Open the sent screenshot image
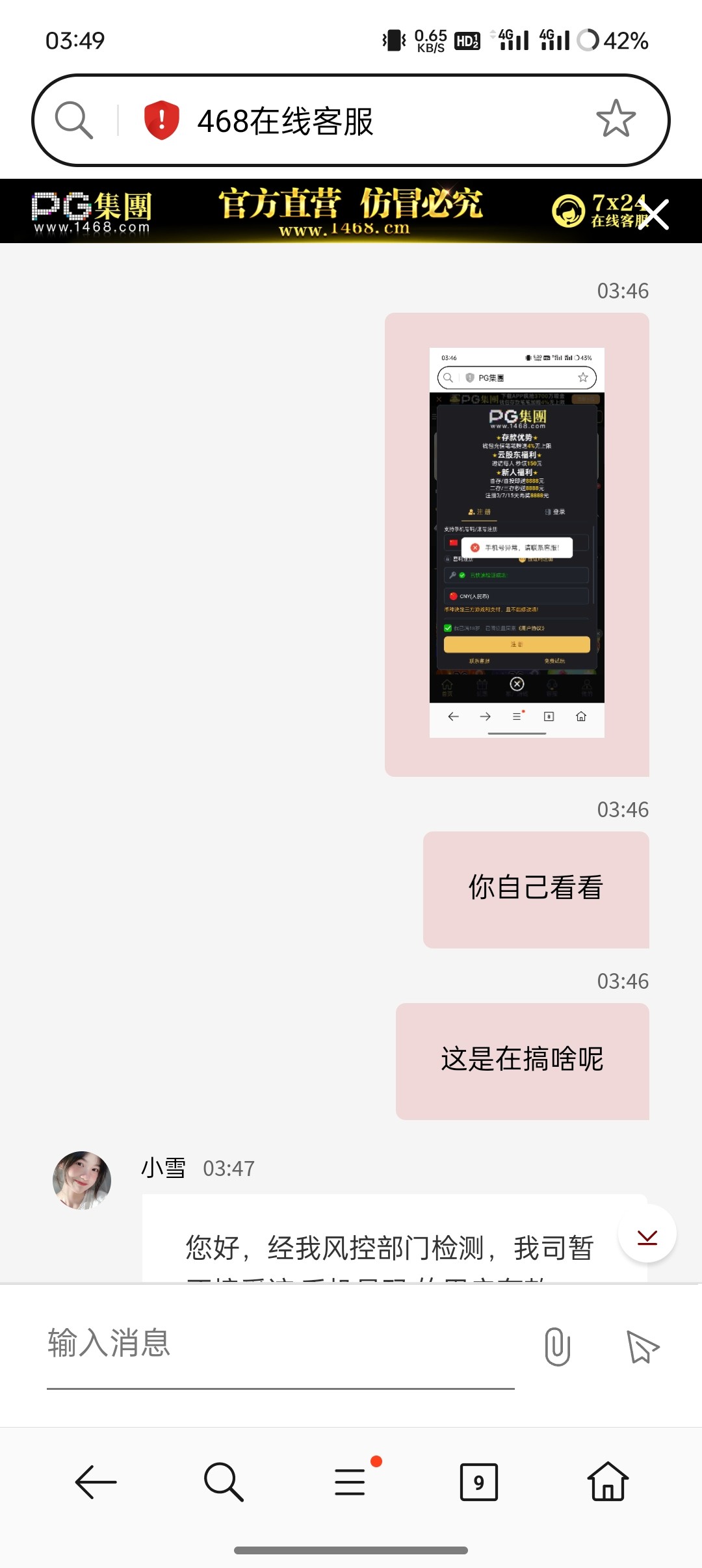The image size is (702, 1568). 517,543
